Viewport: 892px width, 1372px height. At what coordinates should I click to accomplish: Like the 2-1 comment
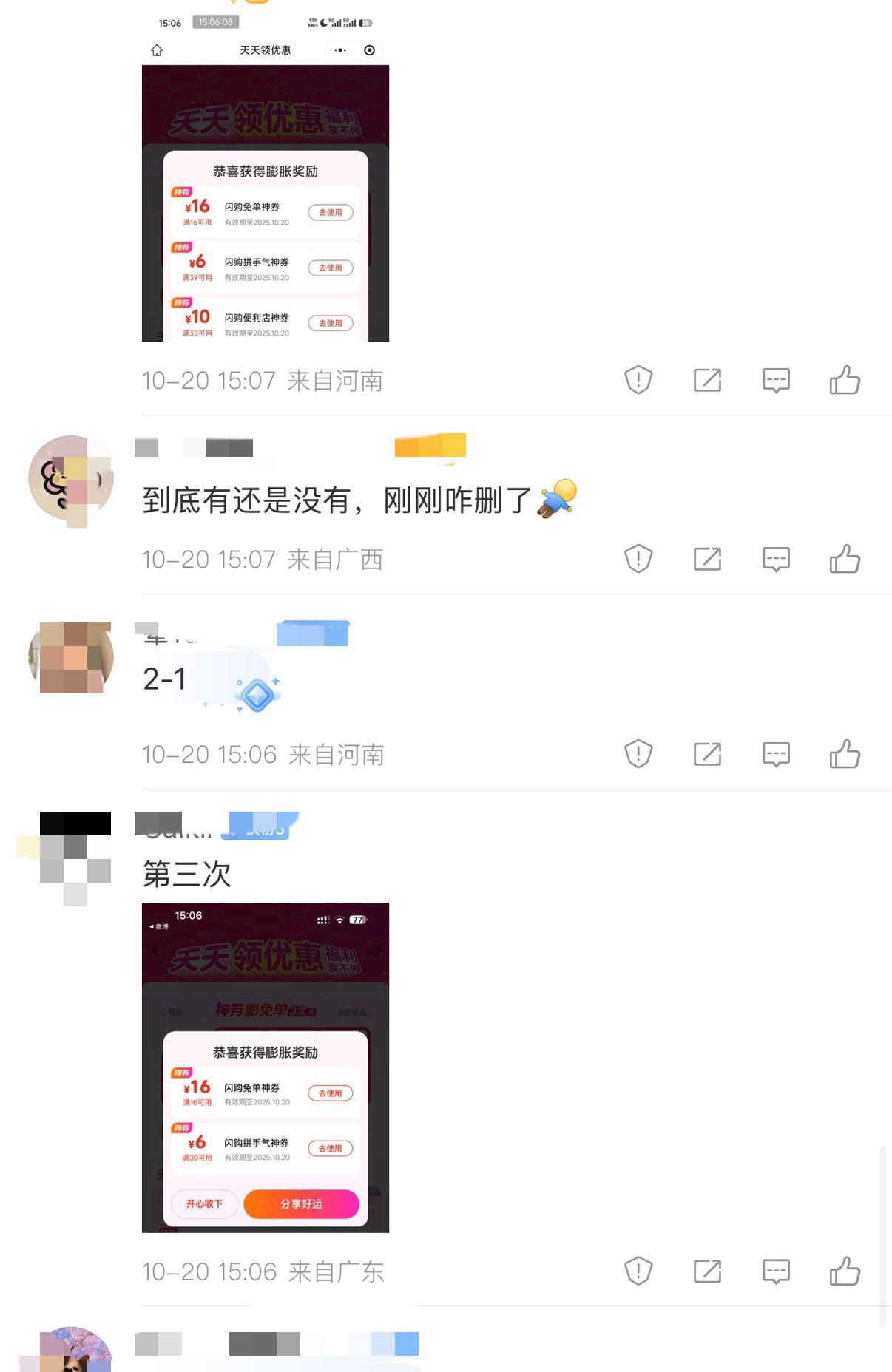(x=845, y=755)
